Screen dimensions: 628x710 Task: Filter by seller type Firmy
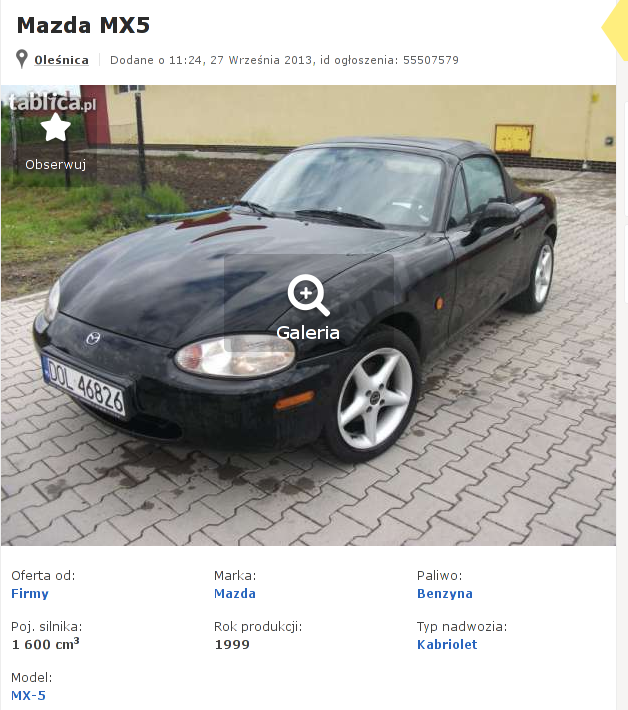click(29, 594)
